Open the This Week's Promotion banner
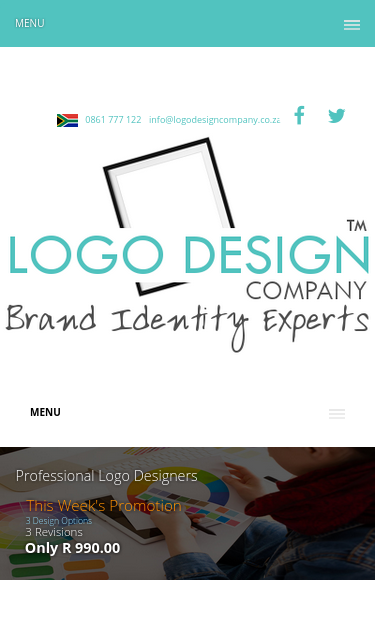375x627 pixels. pos(104,506)
